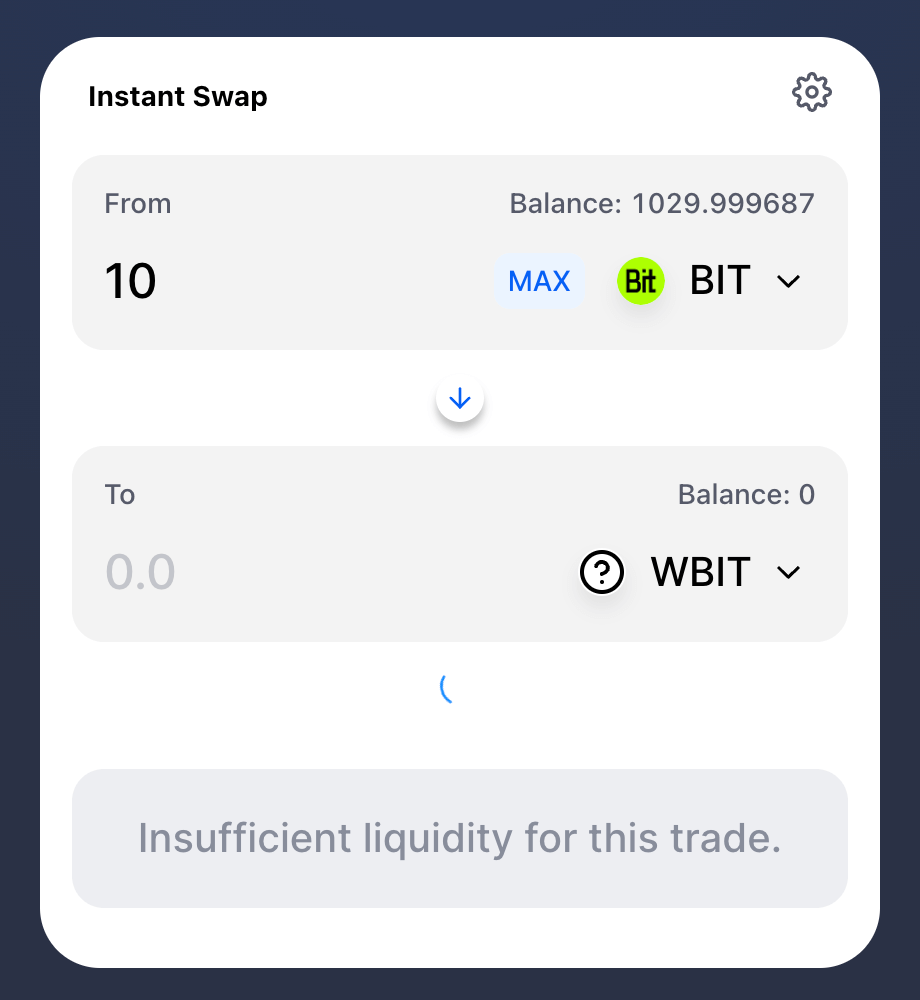The width and height of the screenshot is (920, 1000).
Task: Click the Instant Swap title
Action: pyautogui.click(x=178, y=96)
